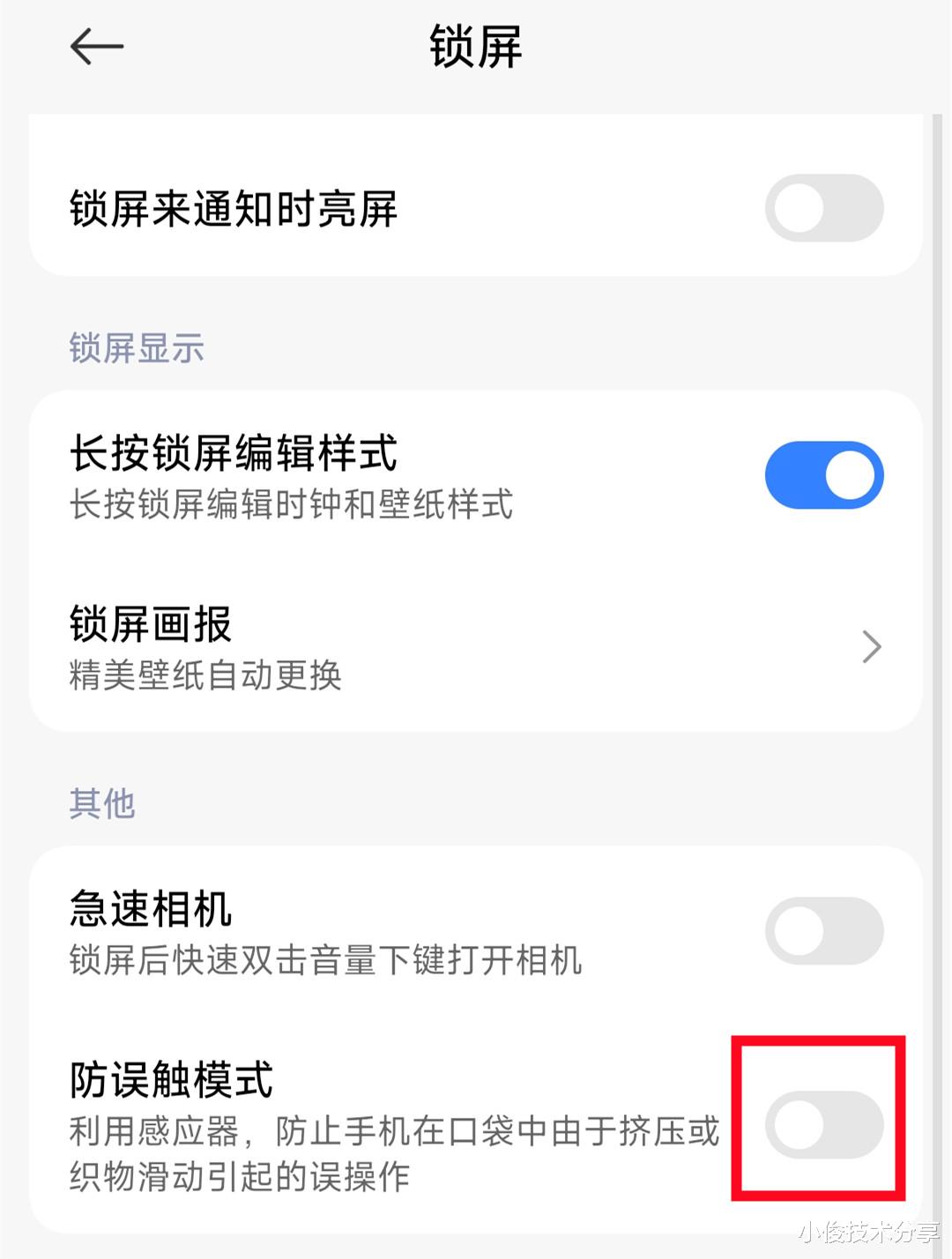
Task: Enable the 锁屏来通知时亮屏 switch
Action: (822, 207)
